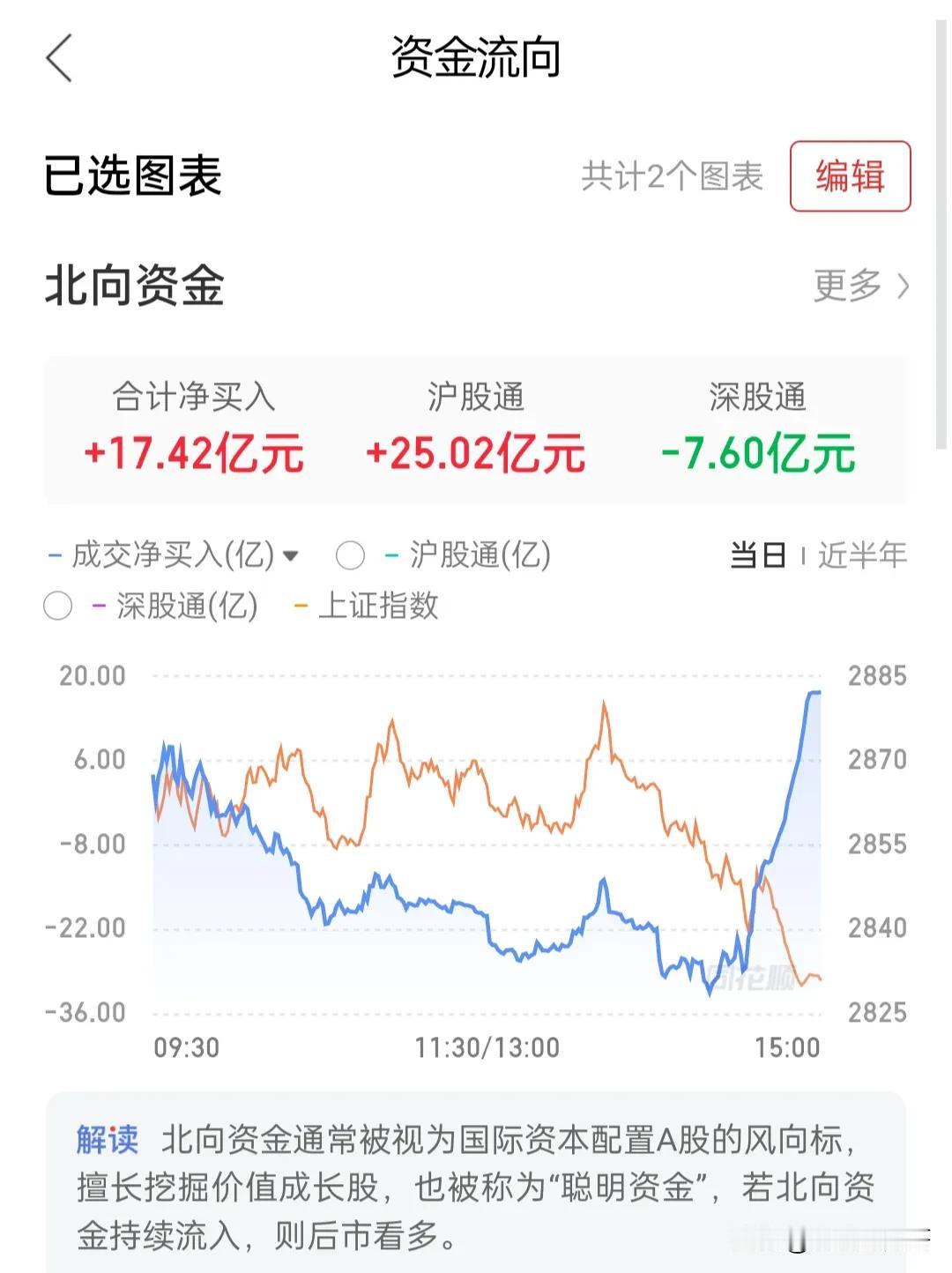Click the blue 成交净买入 legend dash marker
Viewport: 952px width, 1273px height.
[55, 555]
